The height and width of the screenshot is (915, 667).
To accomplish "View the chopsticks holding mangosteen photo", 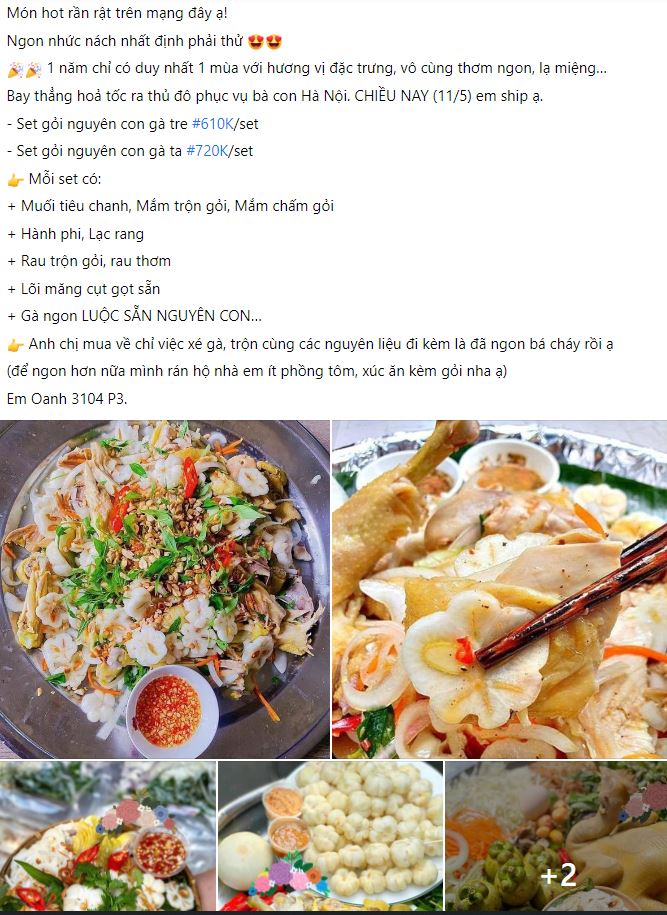I will (x=499, y=588).
